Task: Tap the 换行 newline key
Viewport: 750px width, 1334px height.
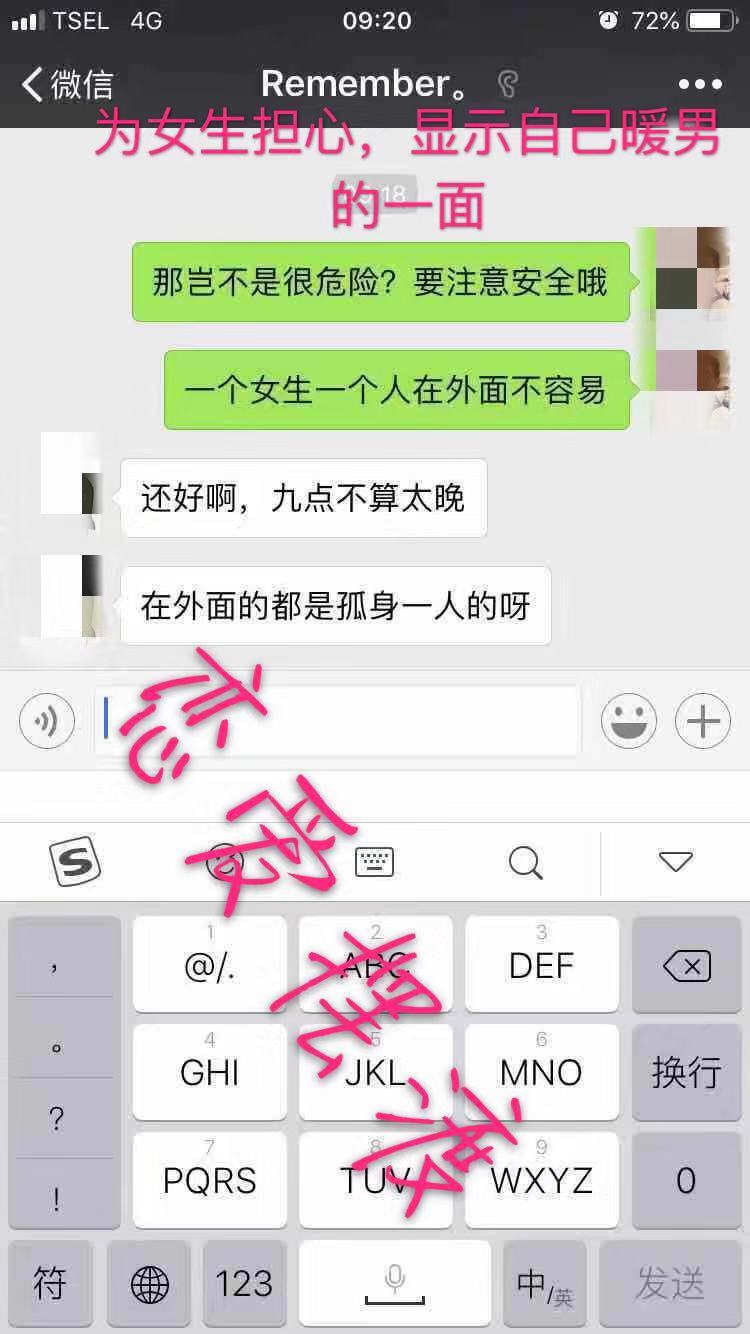Action: coord(686,1072)
